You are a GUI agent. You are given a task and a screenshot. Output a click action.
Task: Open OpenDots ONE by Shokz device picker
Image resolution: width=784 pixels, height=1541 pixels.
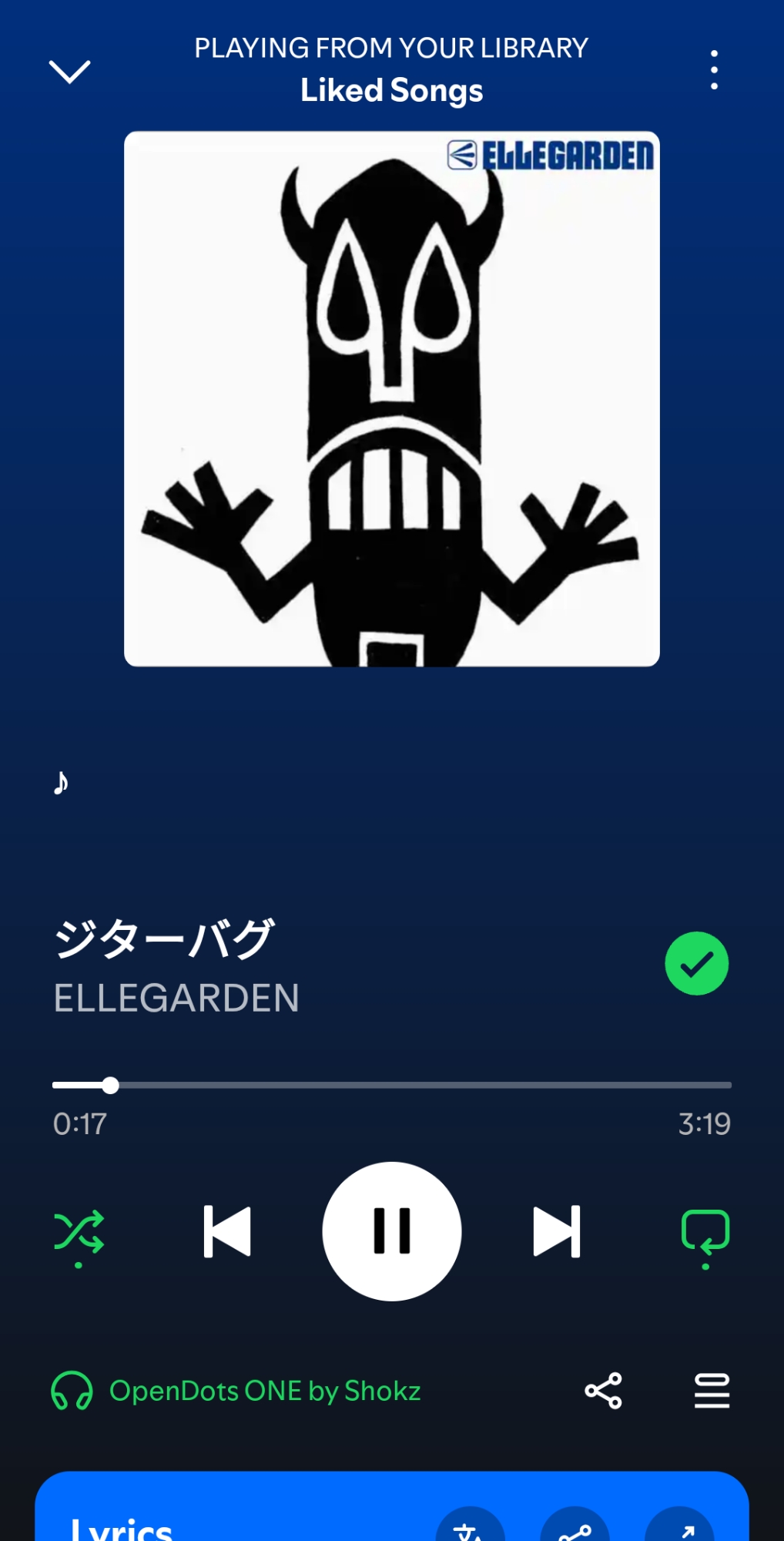pyautogui.click(x=236, y=1391)
